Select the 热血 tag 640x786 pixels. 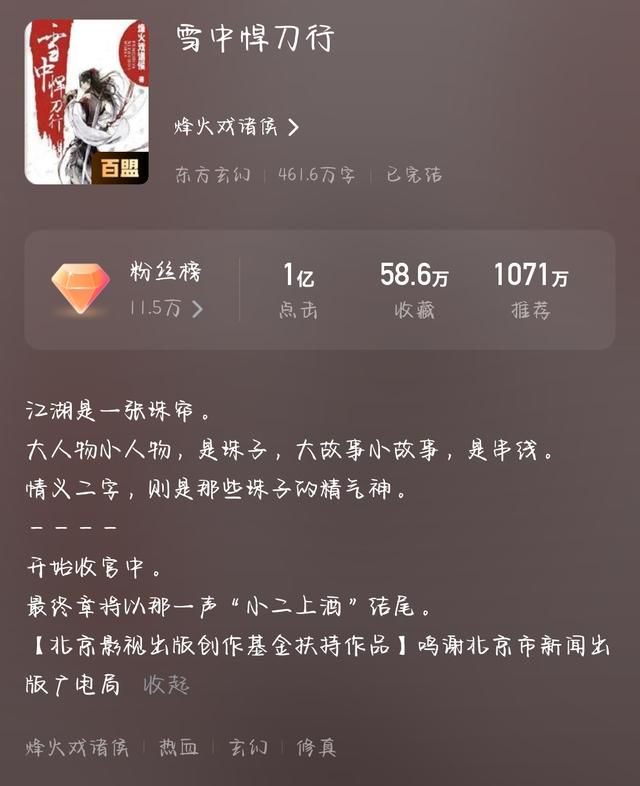(x=179, y=747)
